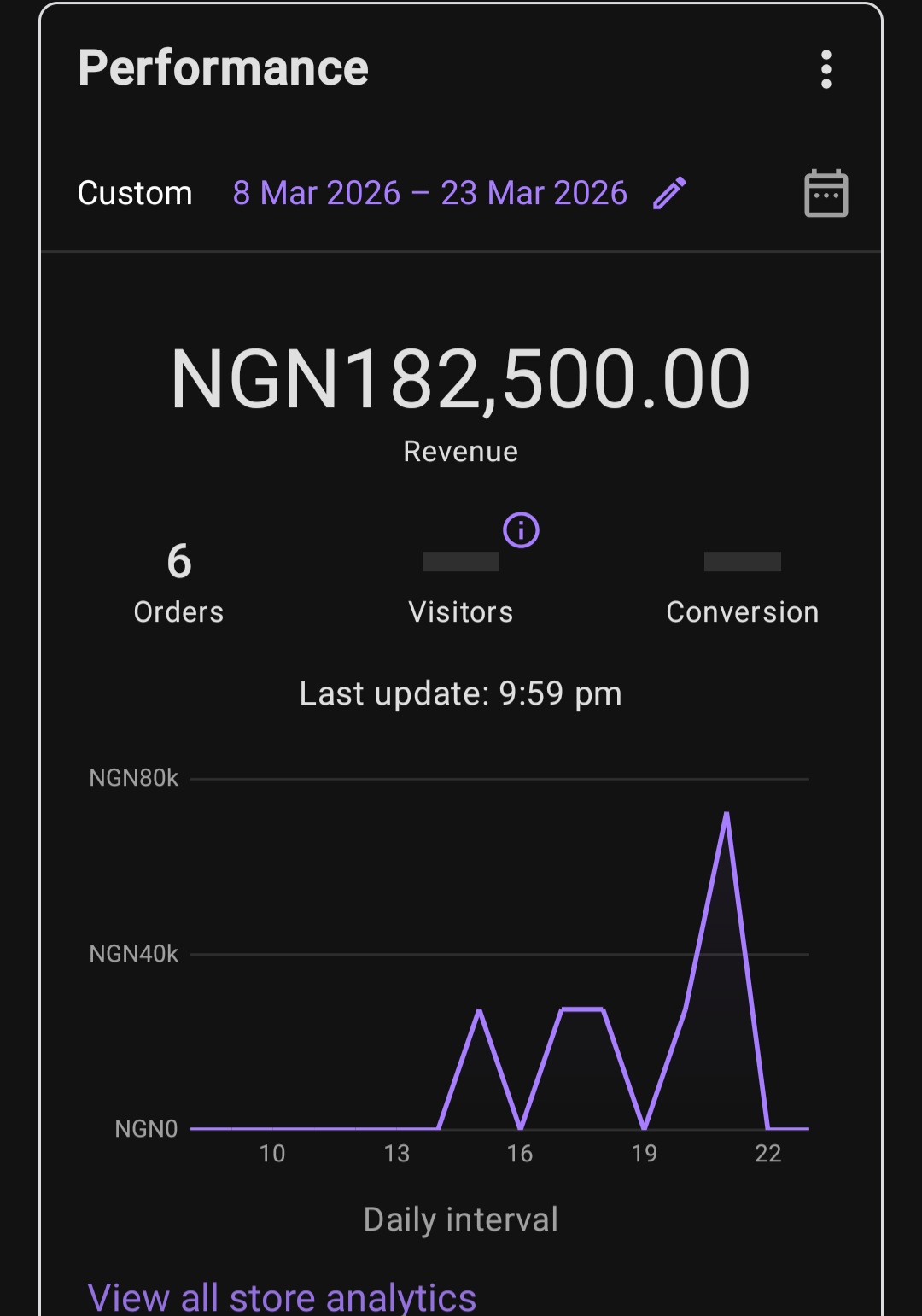Image resolution: width=922 pixels, height=1316 pixels.
Task: View all store analytics
Action: (282, 1296)
